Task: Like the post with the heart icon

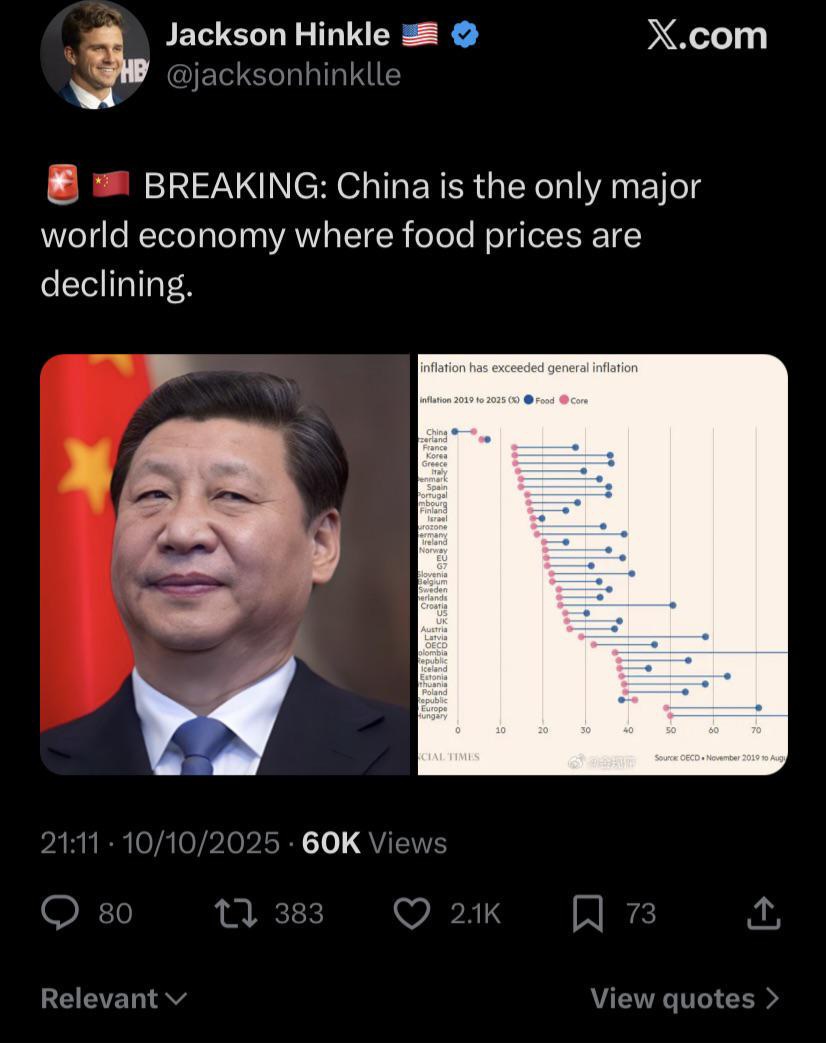Action: pyautogui.click(x=412, y=912)
